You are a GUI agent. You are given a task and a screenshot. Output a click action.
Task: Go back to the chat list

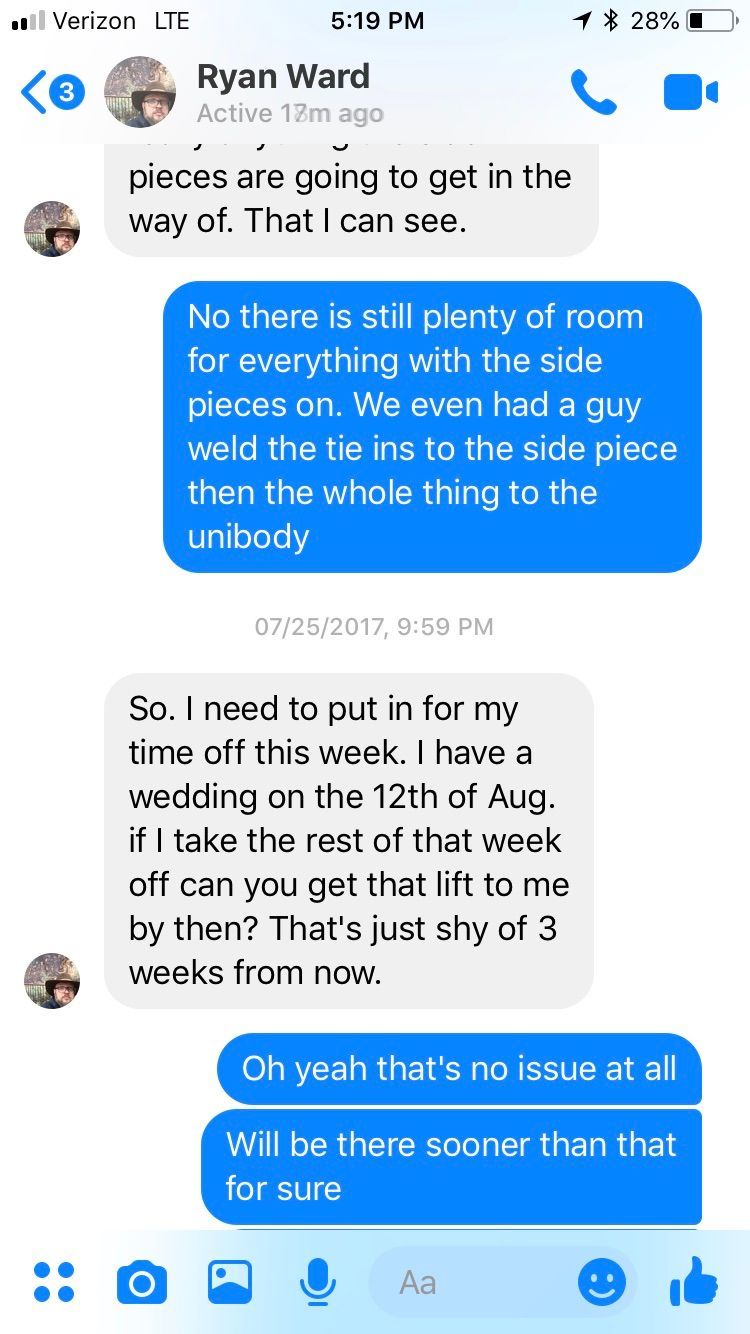click(x=48, y=93)
